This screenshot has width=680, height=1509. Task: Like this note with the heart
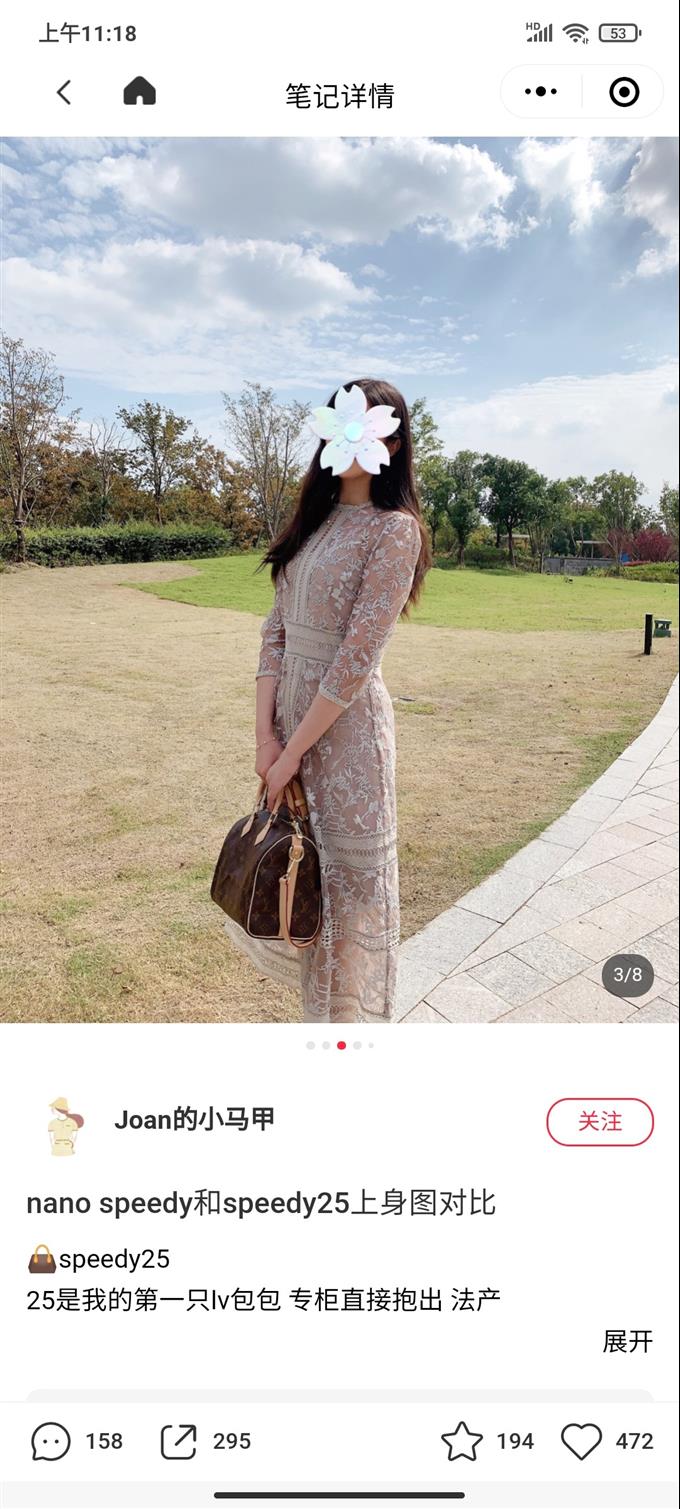pyautogui.click(x=581, y=1441)
